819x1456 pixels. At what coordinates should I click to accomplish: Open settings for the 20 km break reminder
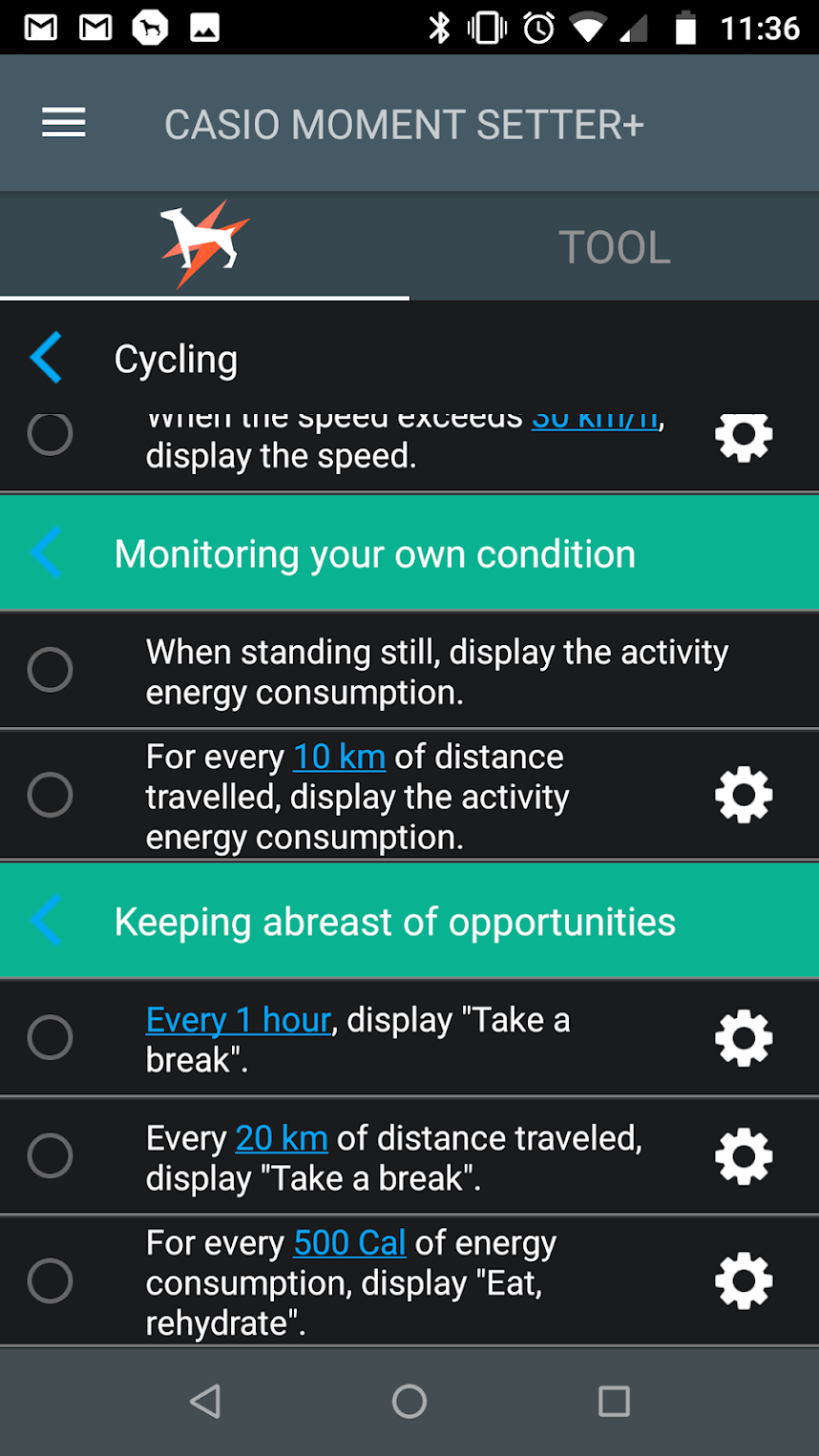pos(744,1155)
